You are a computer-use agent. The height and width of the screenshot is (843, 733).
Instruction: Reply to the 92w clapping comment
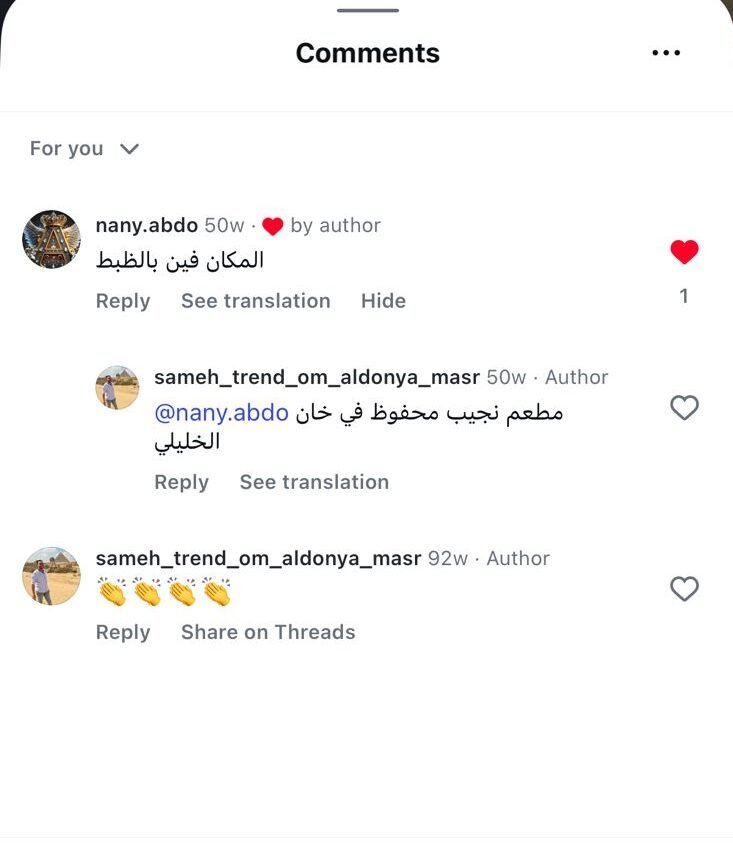123,632
